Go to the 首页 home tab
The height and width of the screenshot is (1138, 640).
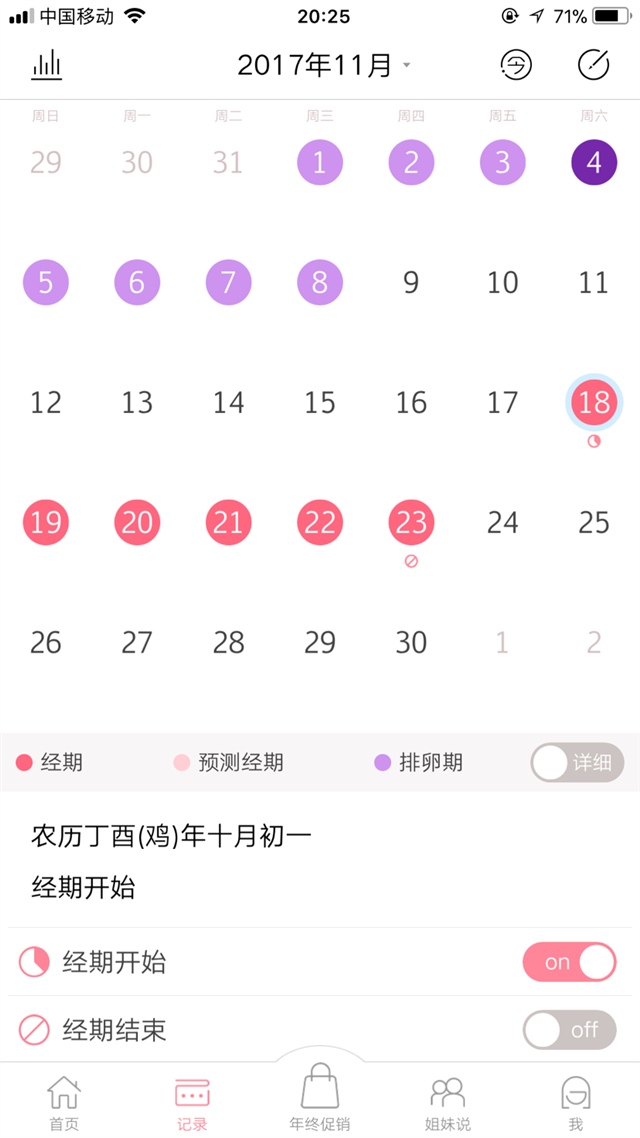pyautogui.click(x=64, y=1102)
